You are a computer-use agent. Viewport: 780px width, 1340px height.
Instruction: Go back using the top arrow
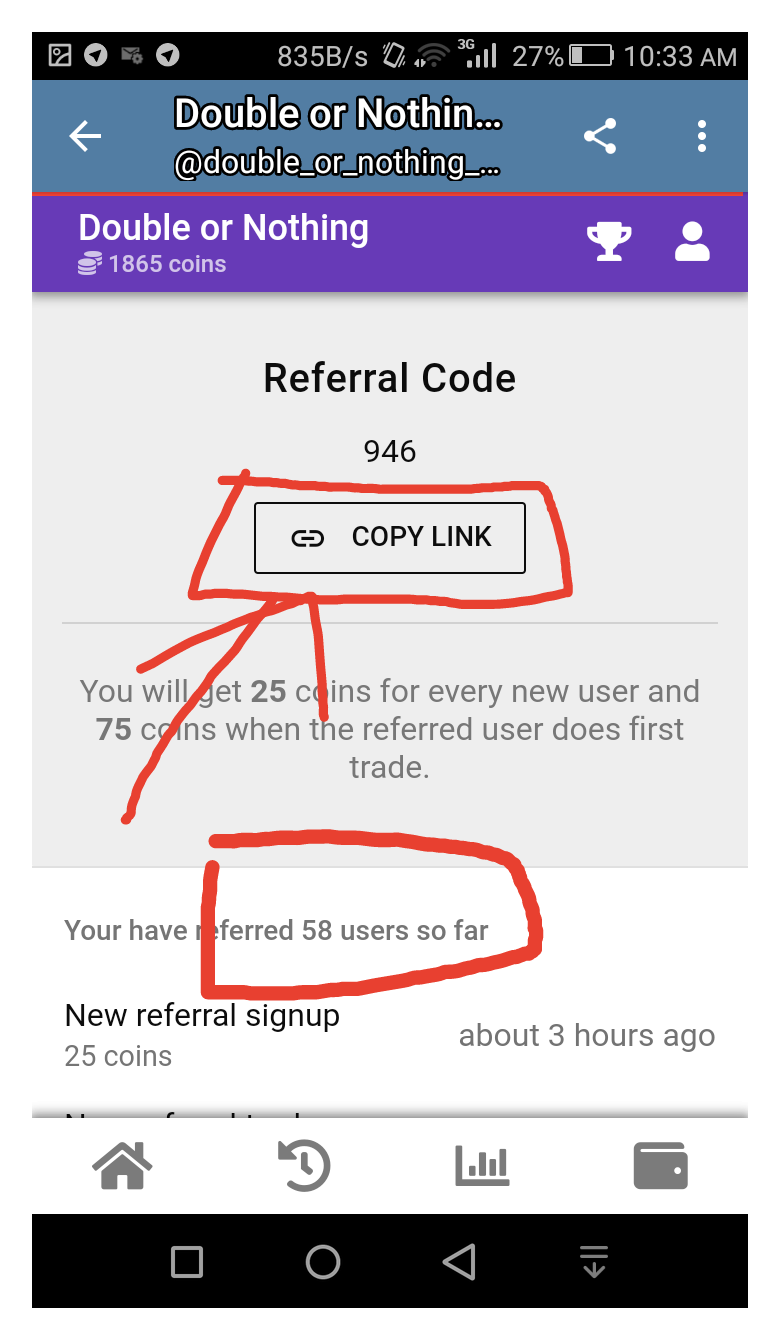pos(85,136)
